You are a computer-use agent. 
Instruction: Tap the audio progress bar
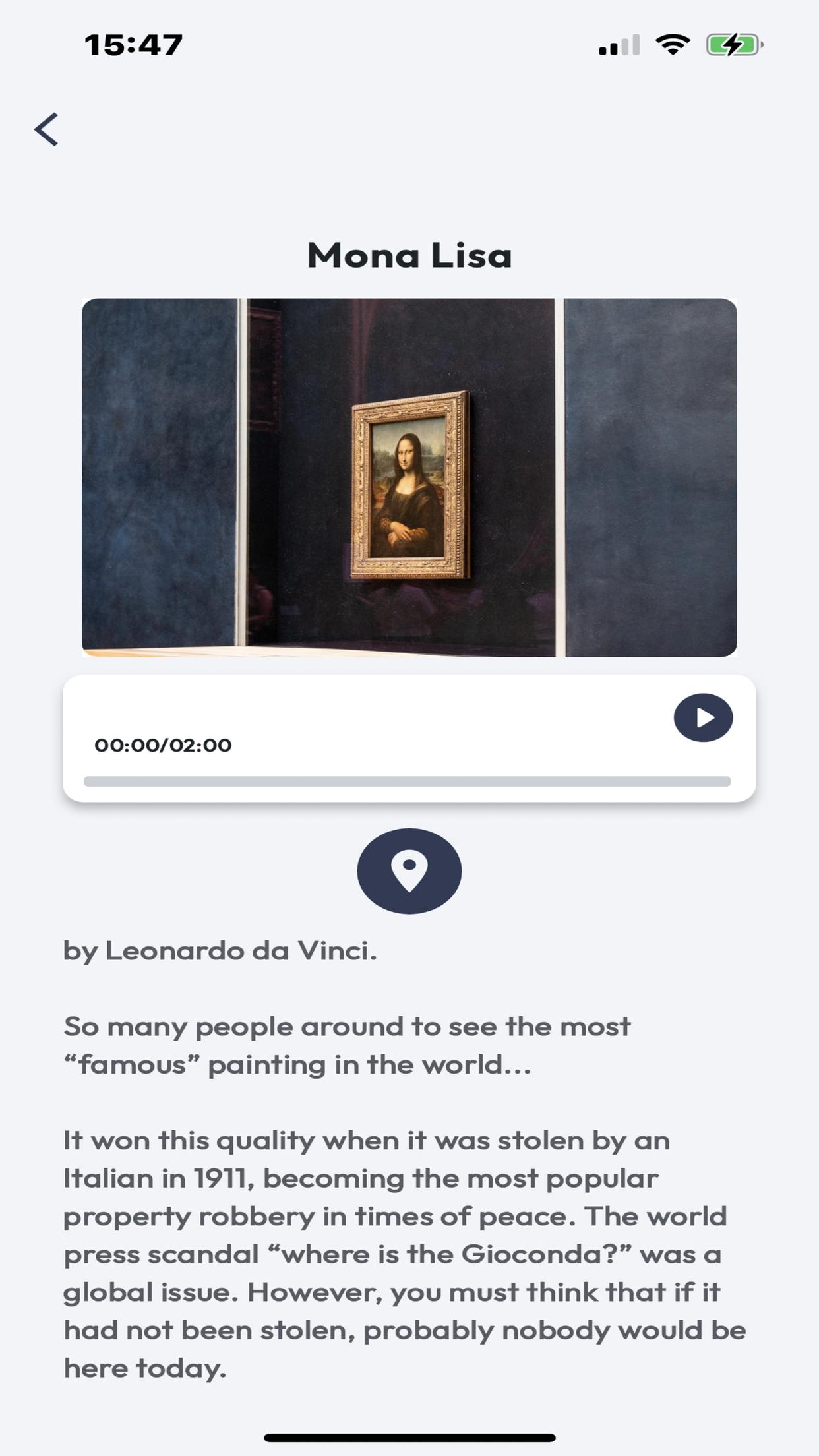407,781
